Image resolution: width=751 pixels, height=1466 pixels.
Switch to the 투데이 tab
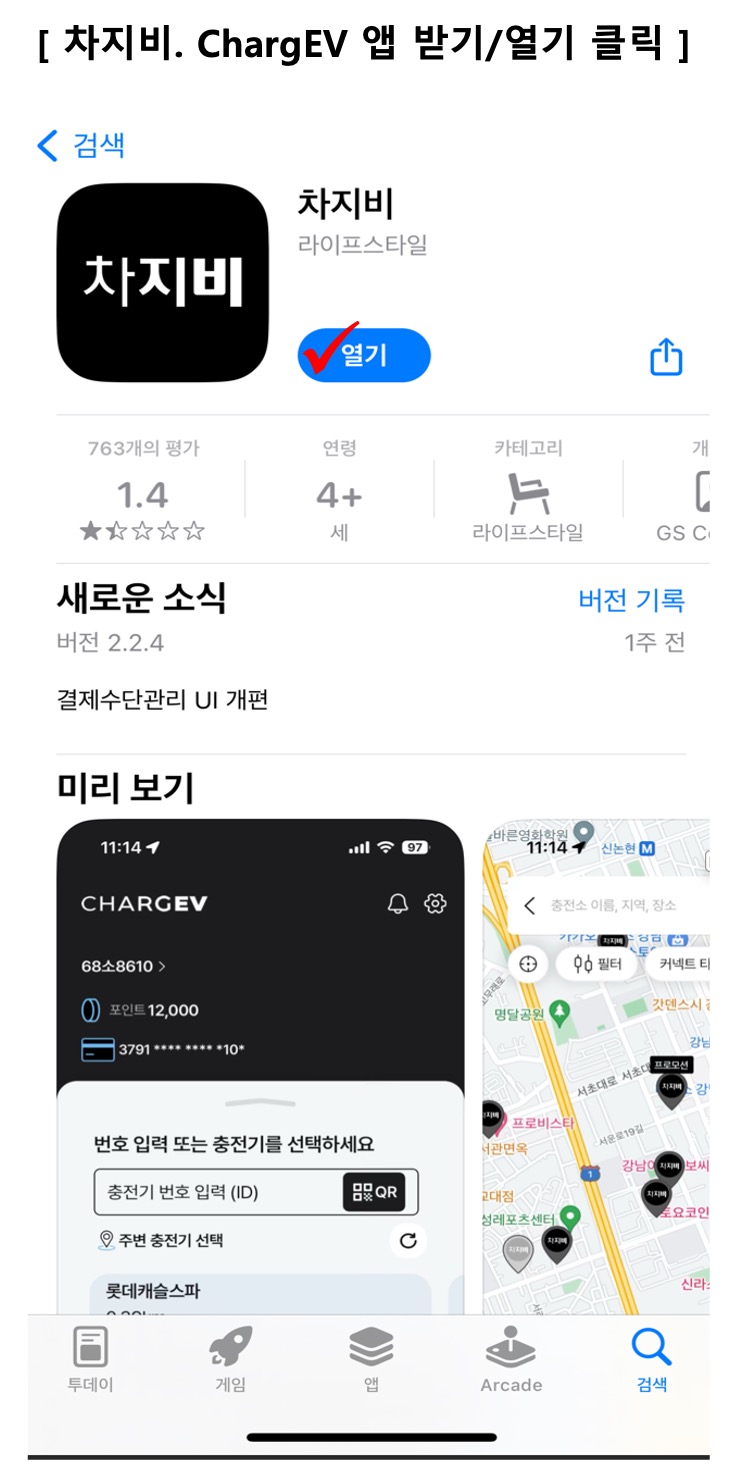(x=90, y=1358)
